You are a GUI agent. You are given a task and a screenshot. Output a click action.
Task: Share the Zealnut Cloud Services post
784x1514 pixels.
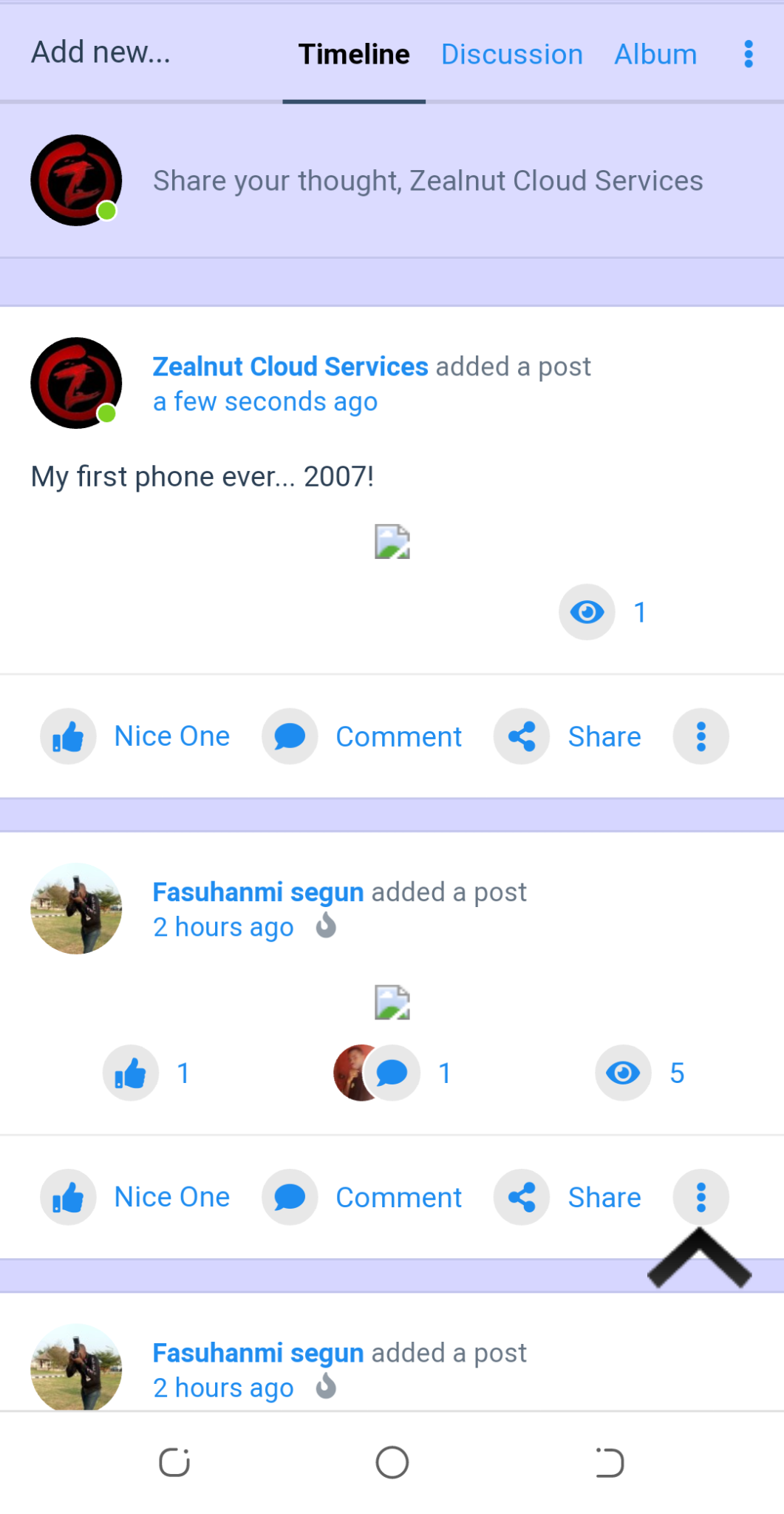point(567,736)
